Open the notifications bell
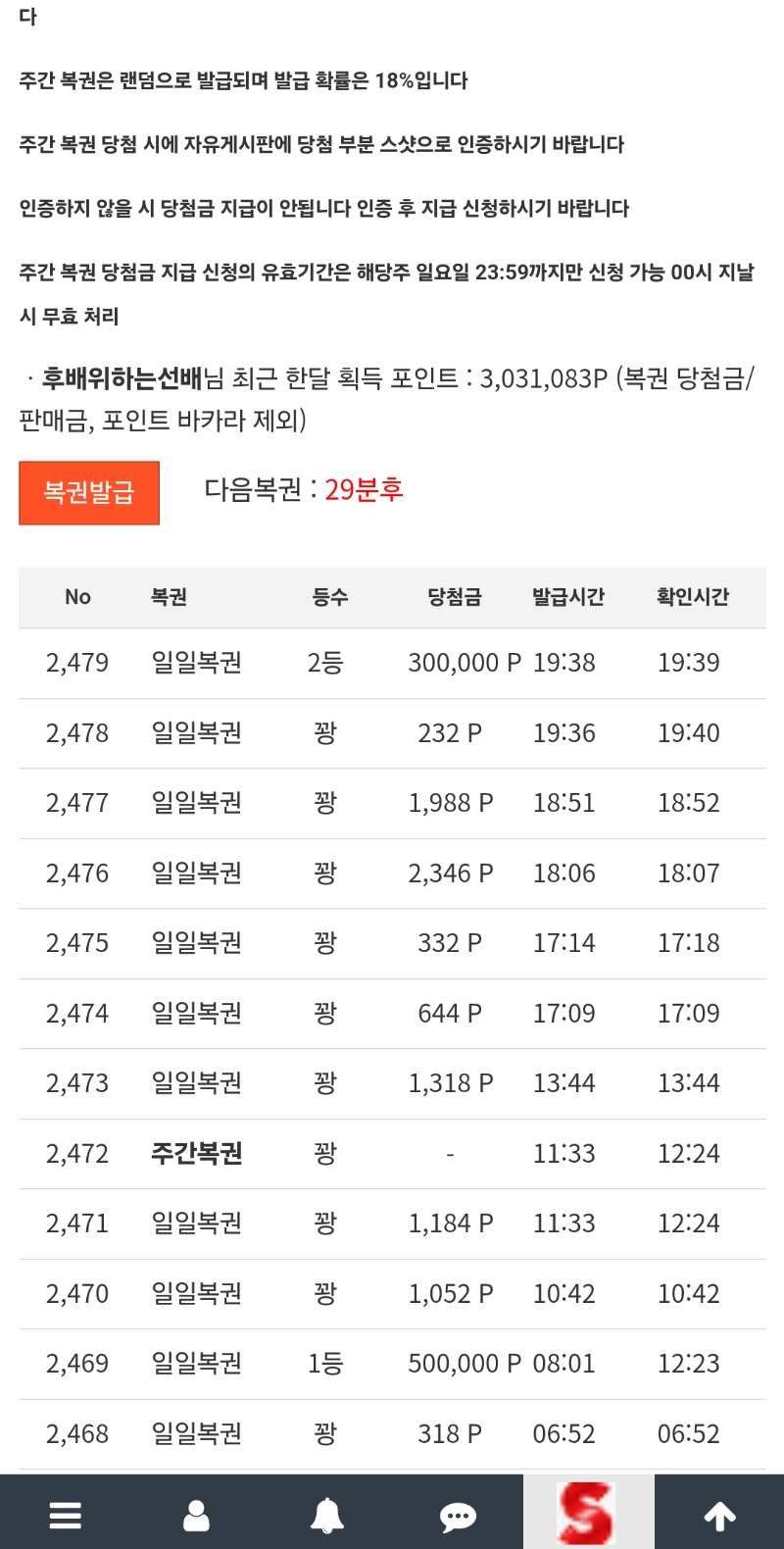 [327, 1516]
